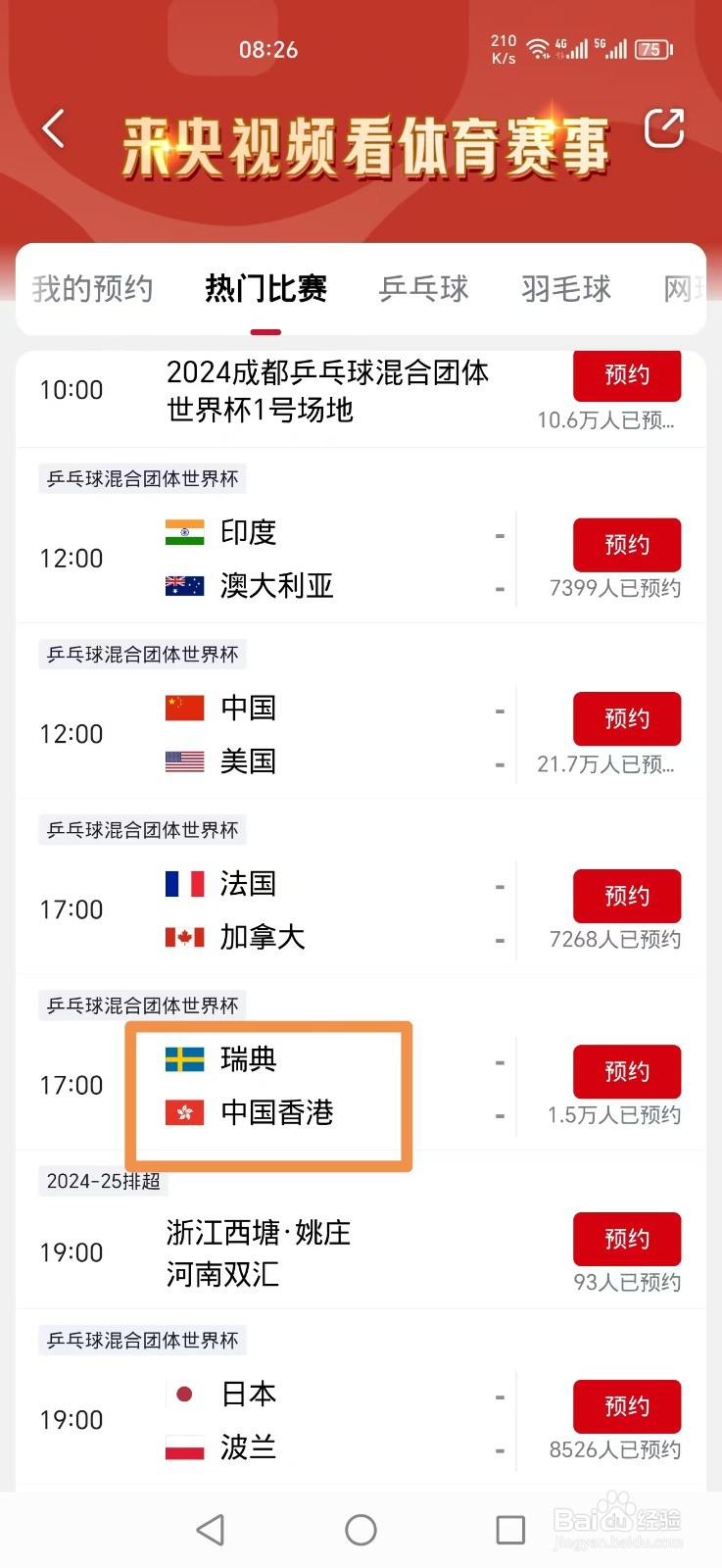The image size is (722, 1568).
Task: Tap the back arrow at top left
Action: click(51, 128)
